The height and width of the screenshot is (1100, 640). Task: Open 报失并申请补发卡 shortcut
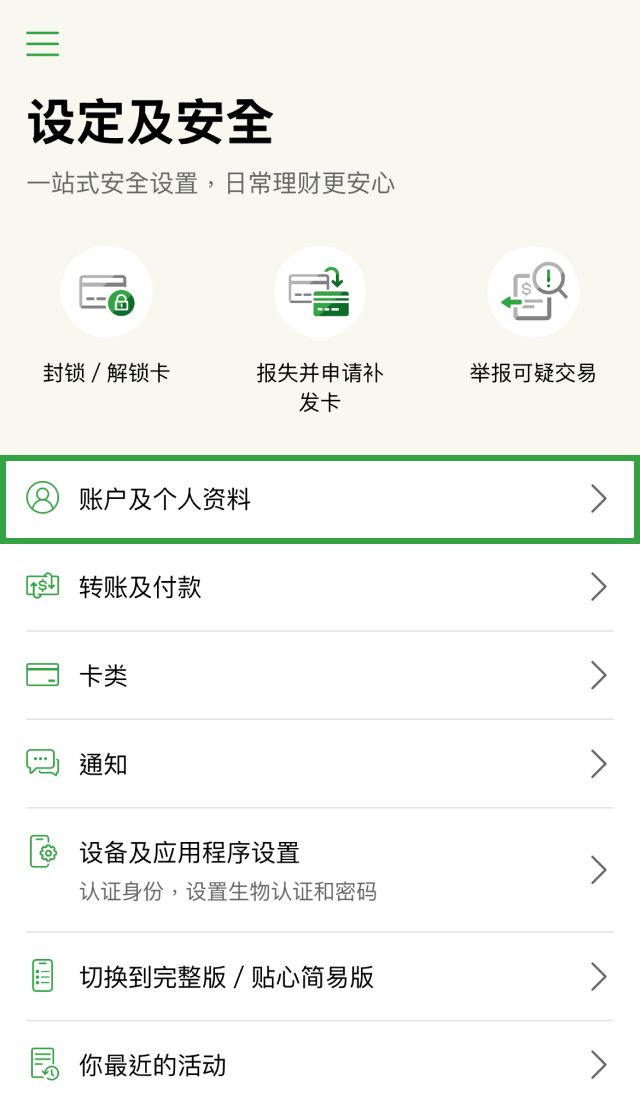(320, 330)
